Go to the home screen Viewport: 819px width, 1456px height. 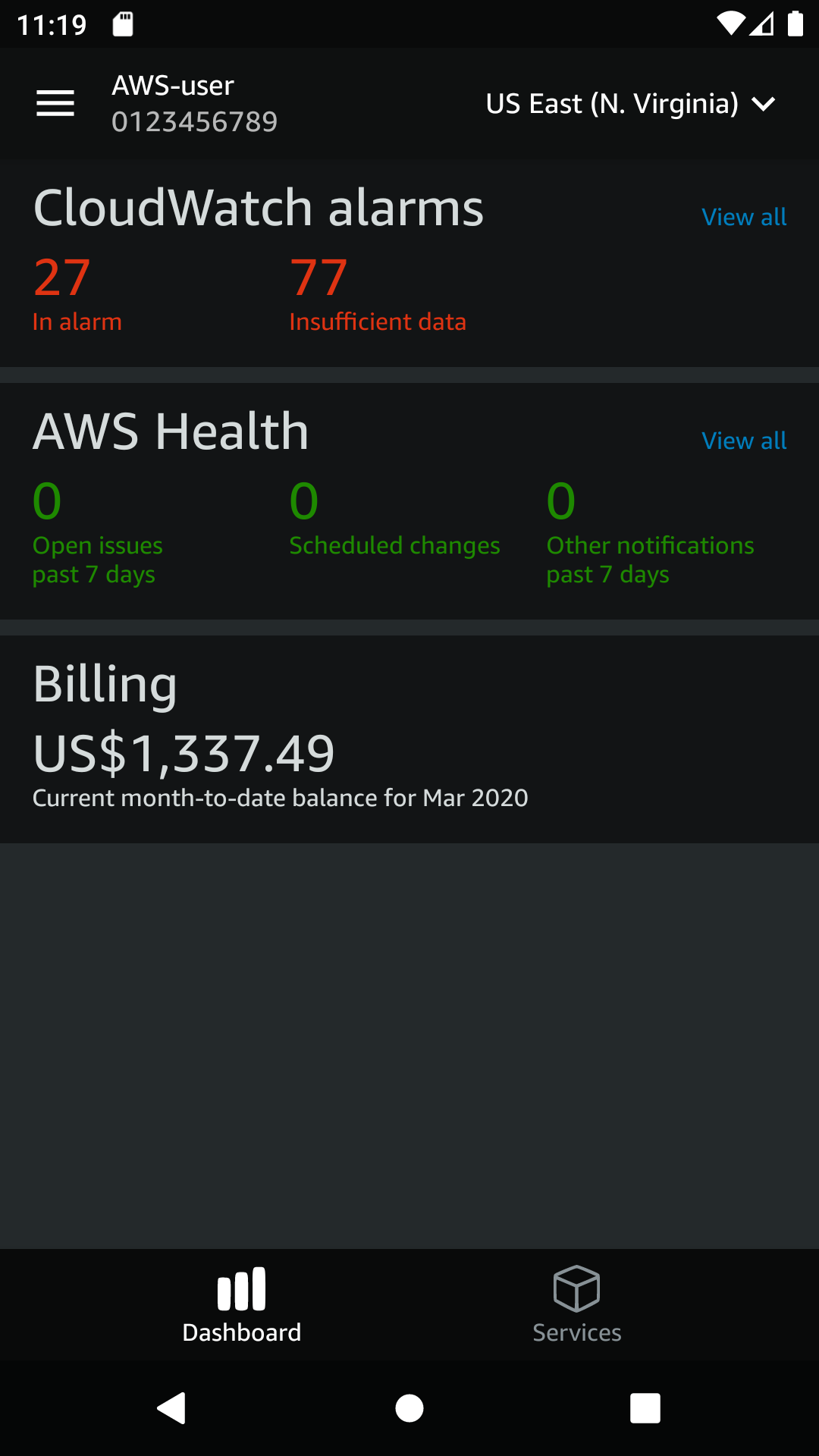[x=409, y=1408]
